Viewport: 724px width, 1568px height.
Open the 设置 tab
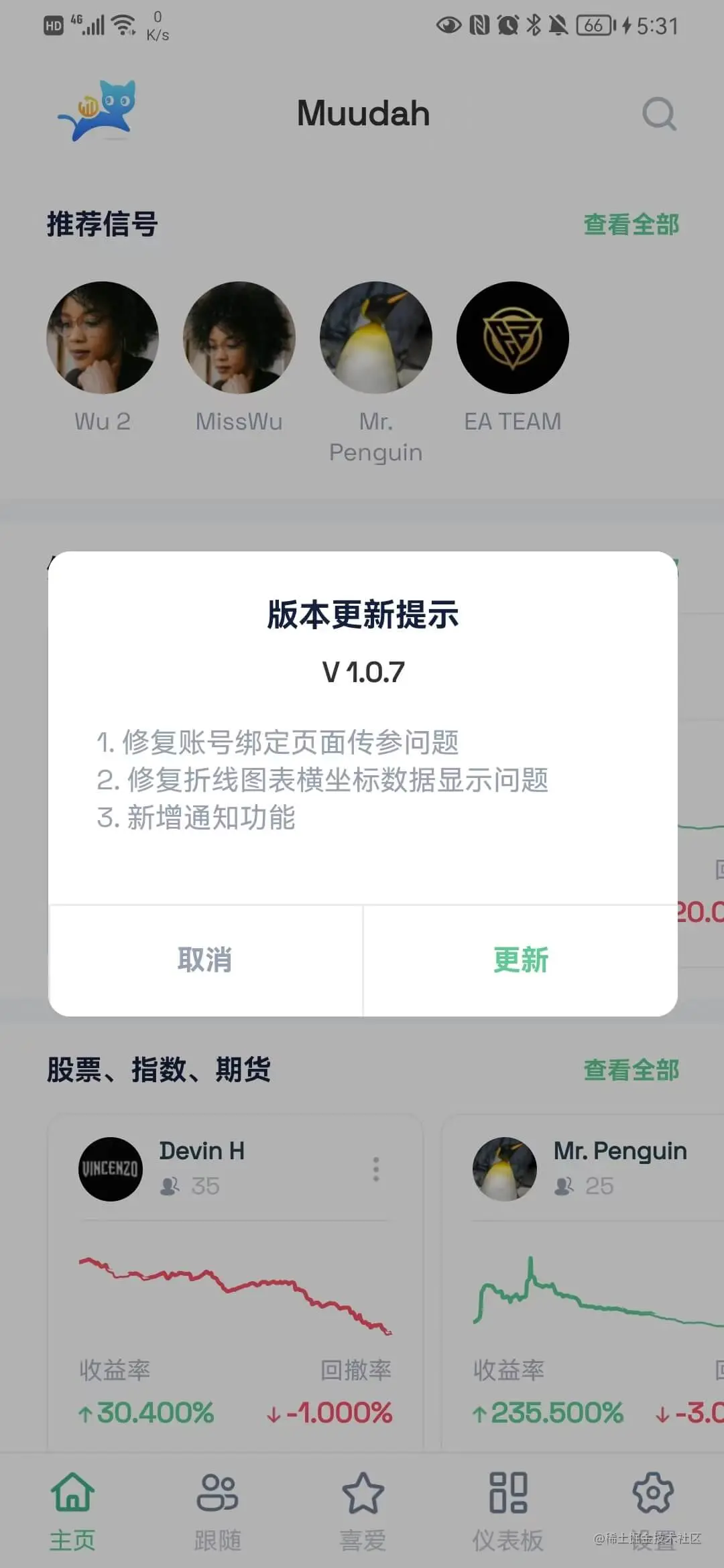pyautogui.click(x=652, y=1511)
